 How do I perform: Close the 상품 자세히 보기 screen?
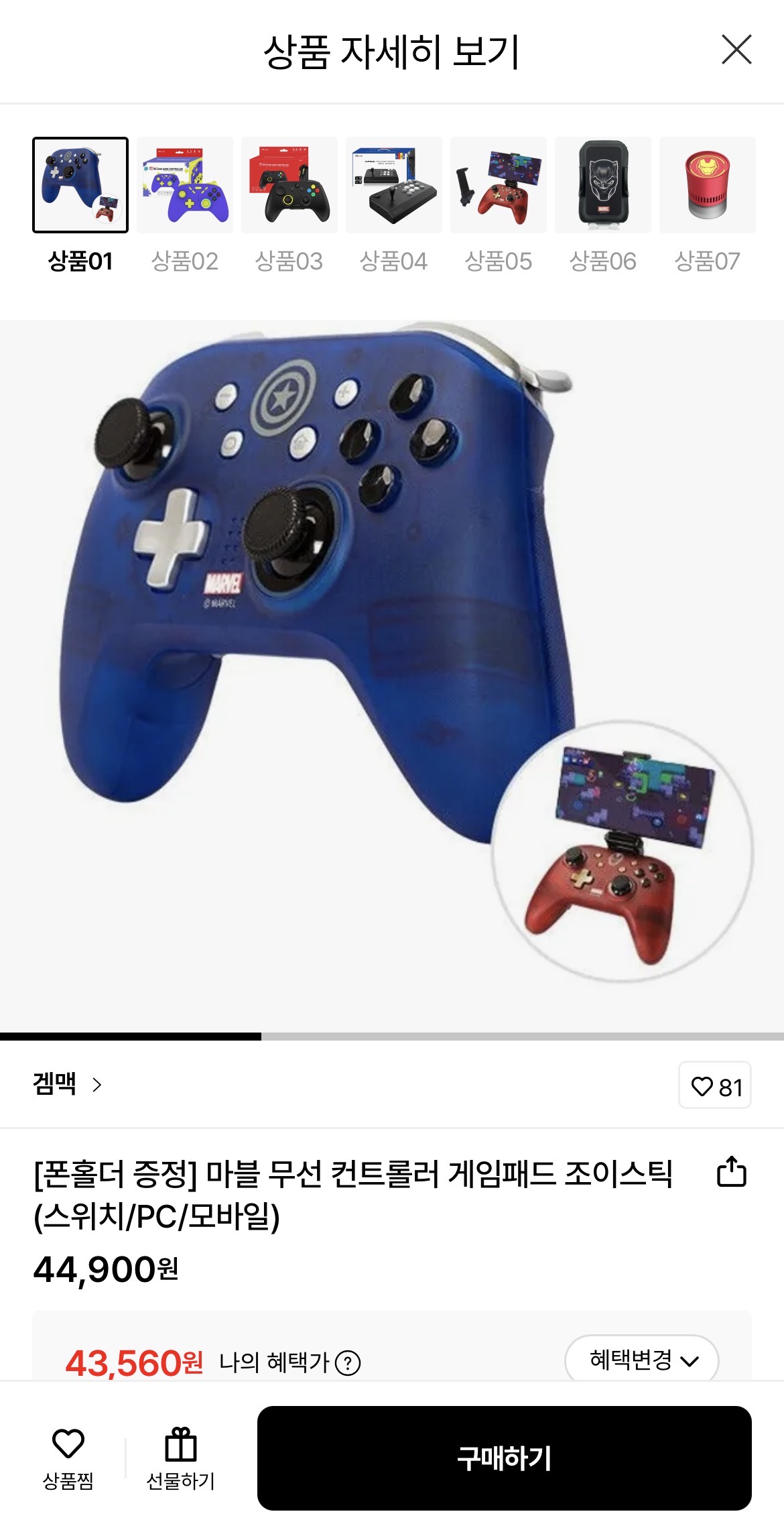(736, 50)
